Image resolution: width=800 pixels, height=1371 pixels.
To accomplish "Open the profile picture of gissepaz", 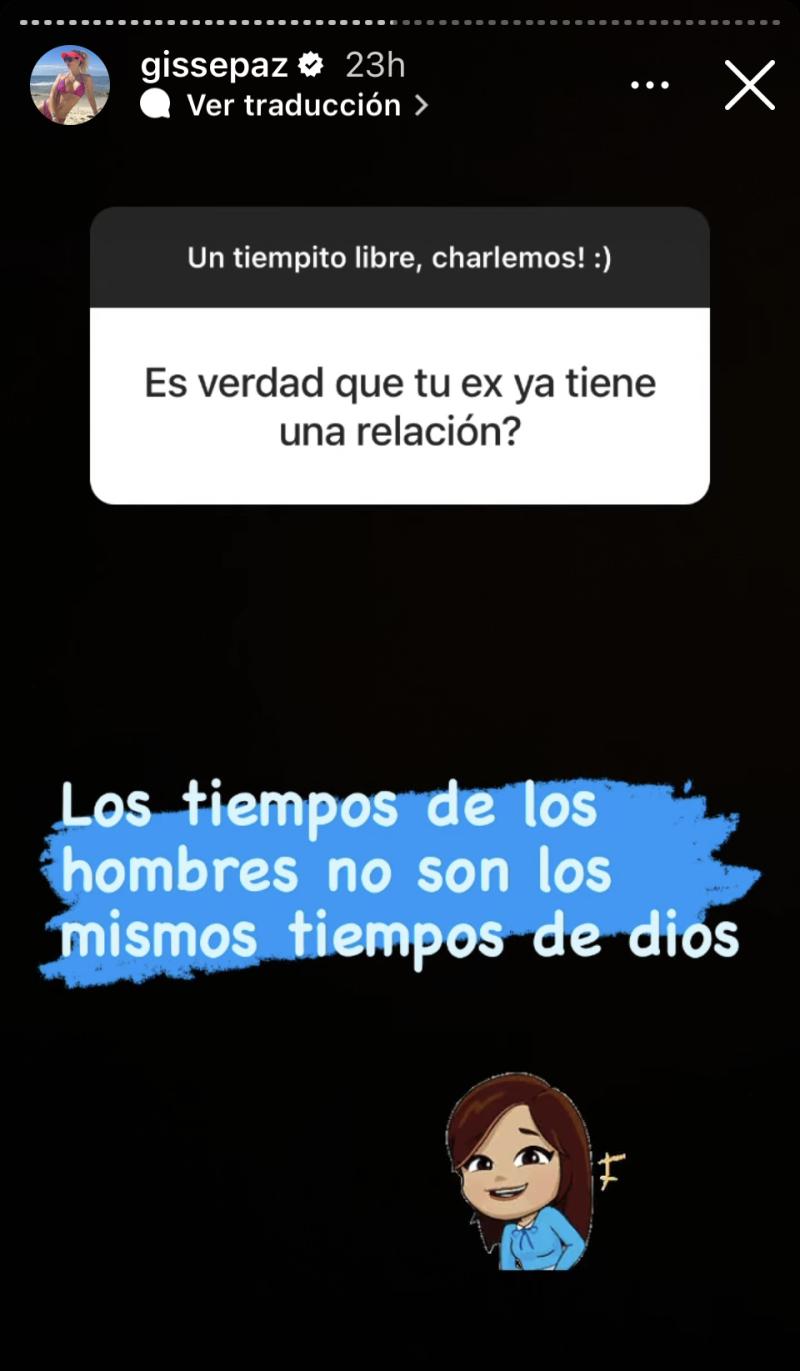I will point(70,84).
